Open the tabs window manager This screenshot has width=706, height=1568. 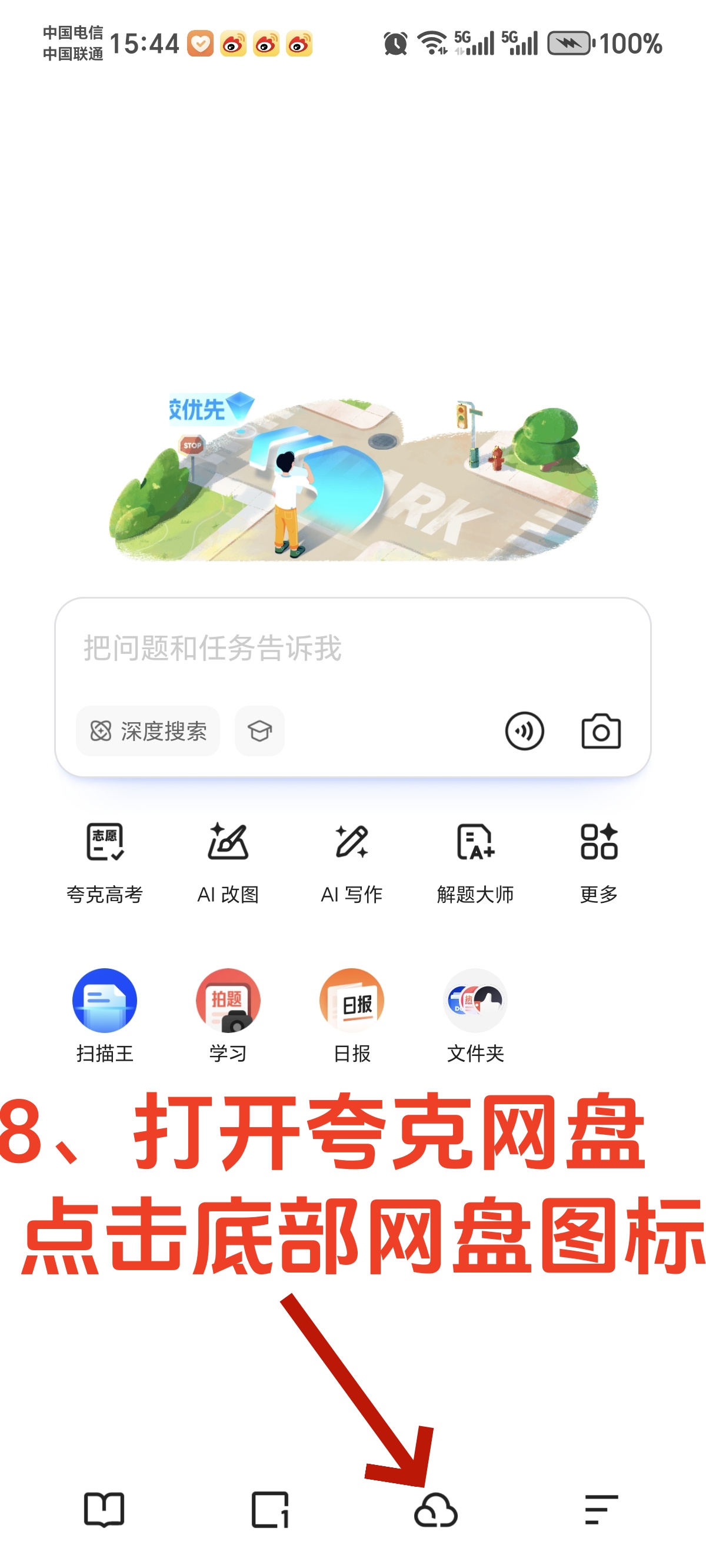(x=270, y=1510)
